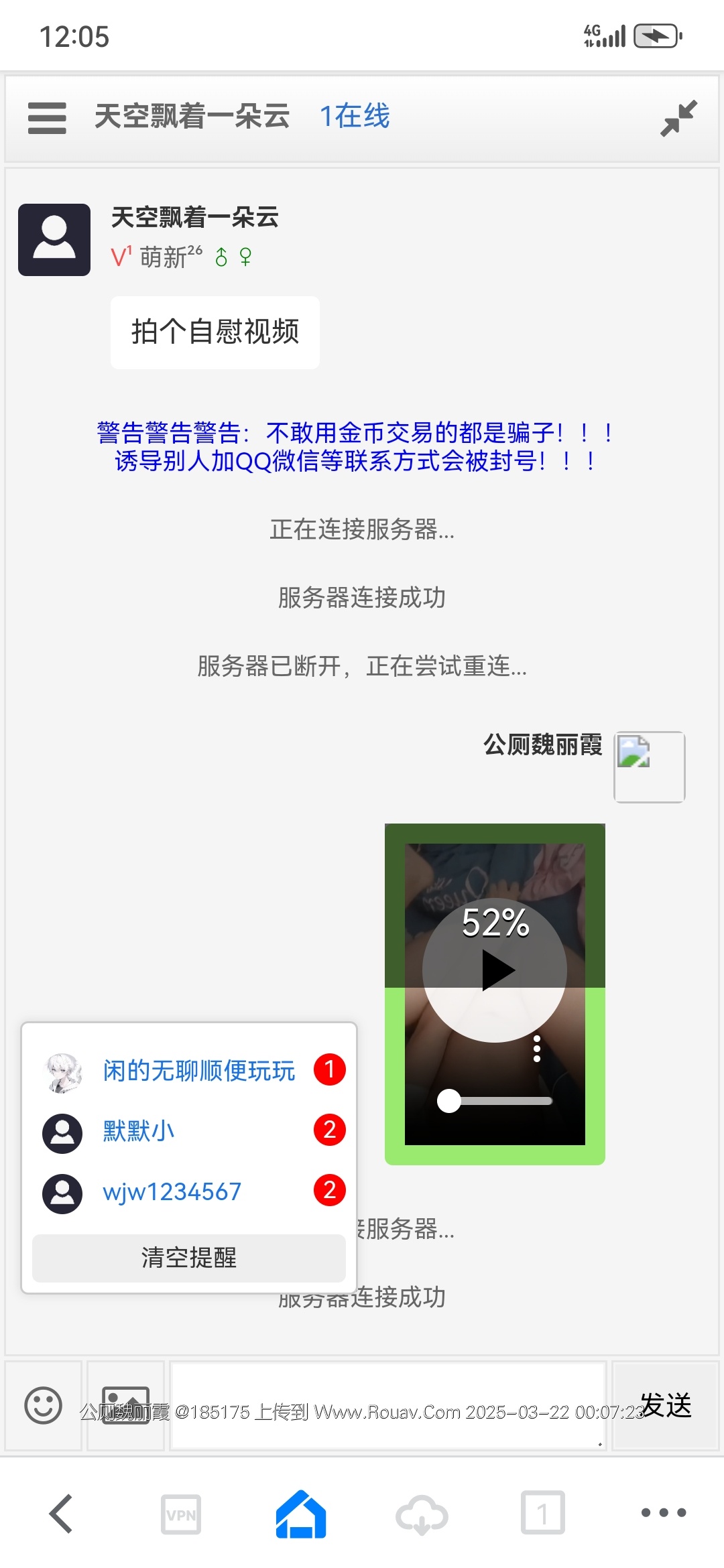Open the browser tabs switcher
The image size is (724, 1568).
click(x=542, y=1513)
